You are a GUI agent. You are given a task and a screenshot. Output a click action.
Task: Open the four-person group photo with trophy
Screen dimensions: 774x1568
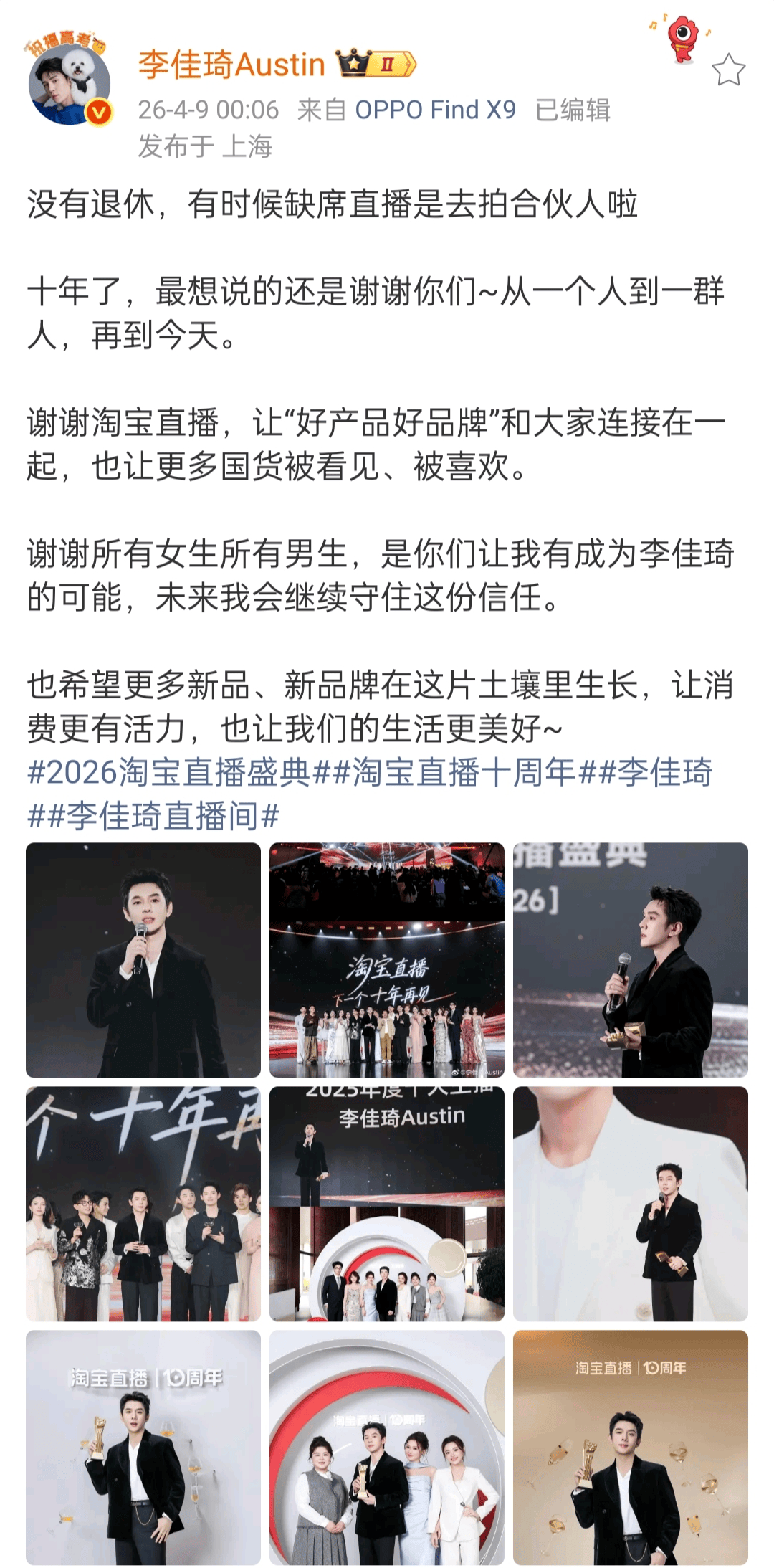point(386,1447)
